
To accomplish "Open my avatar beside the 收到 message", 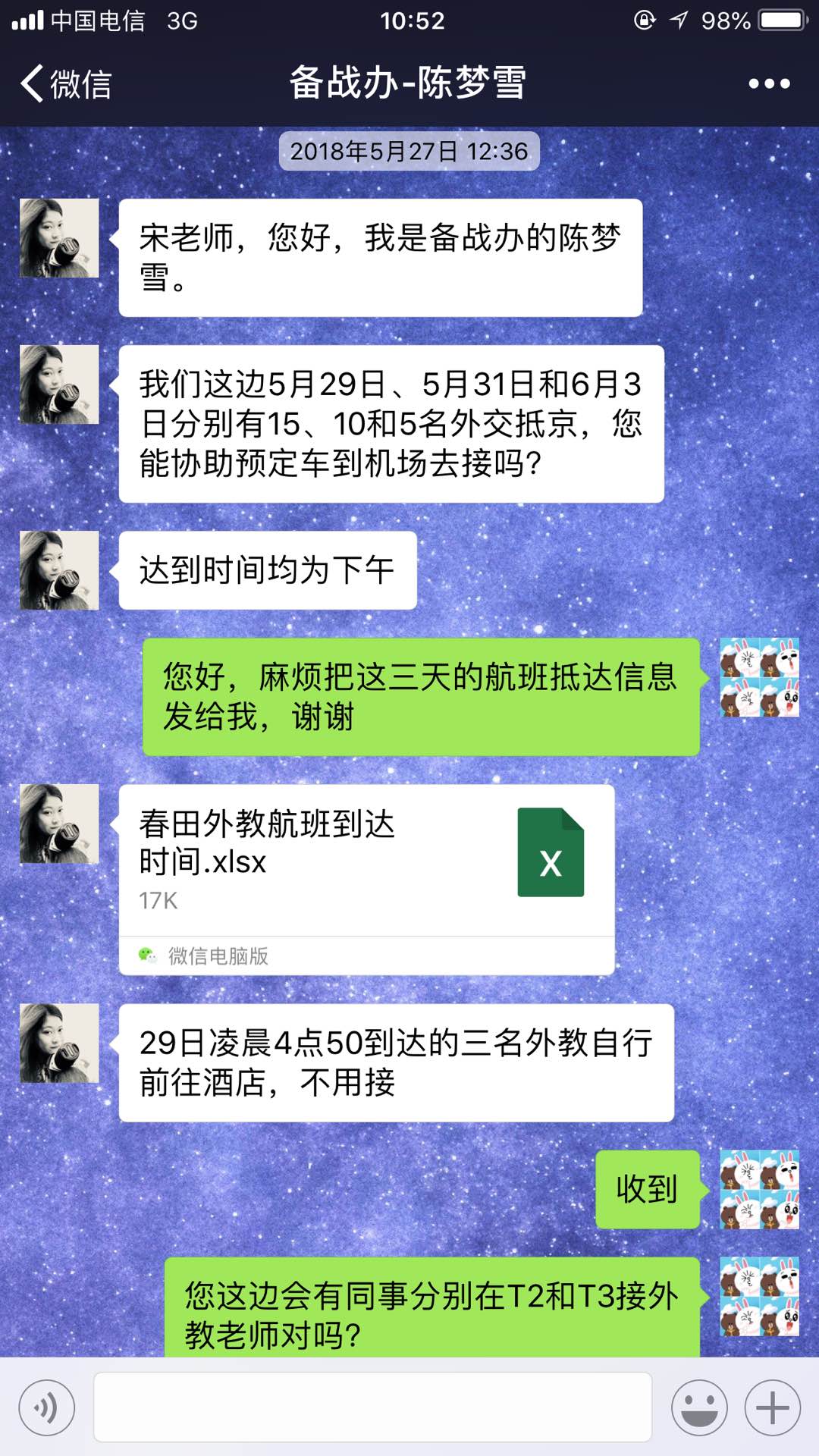I will [x=759, y=1189].
